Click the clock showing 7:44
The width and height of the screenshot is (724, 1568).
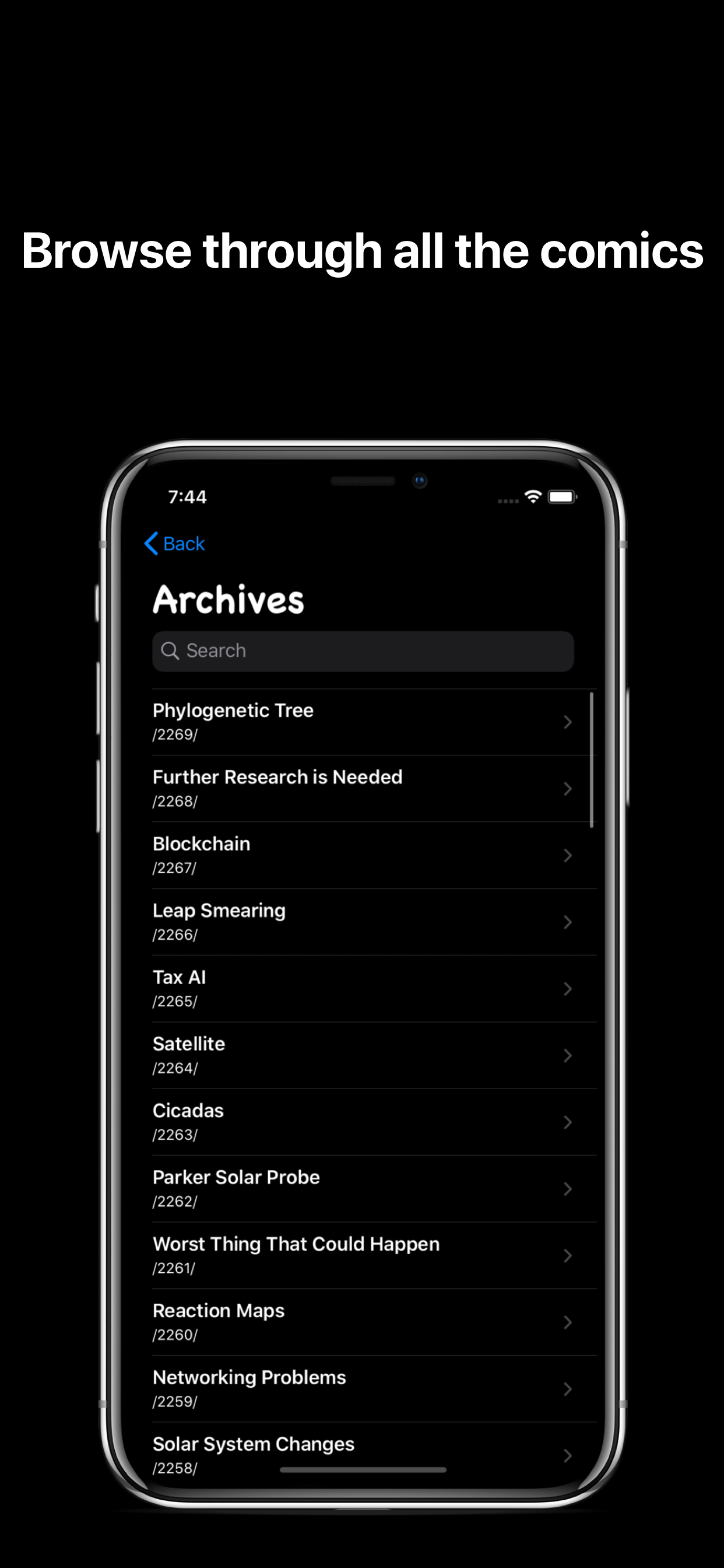pos(186,498)
